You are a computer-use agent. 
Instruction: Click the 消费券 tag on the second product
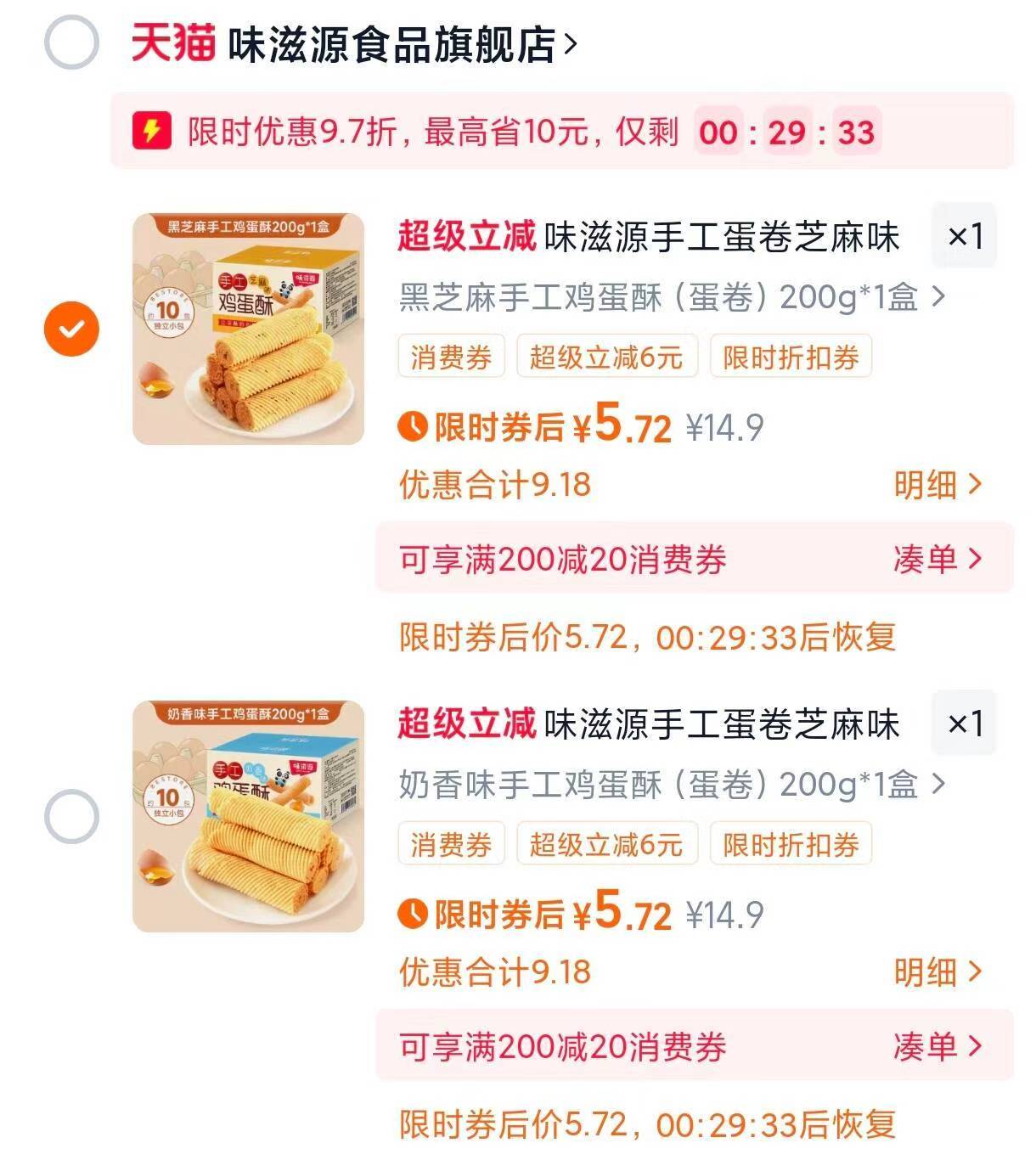click(x=451, y=844)
